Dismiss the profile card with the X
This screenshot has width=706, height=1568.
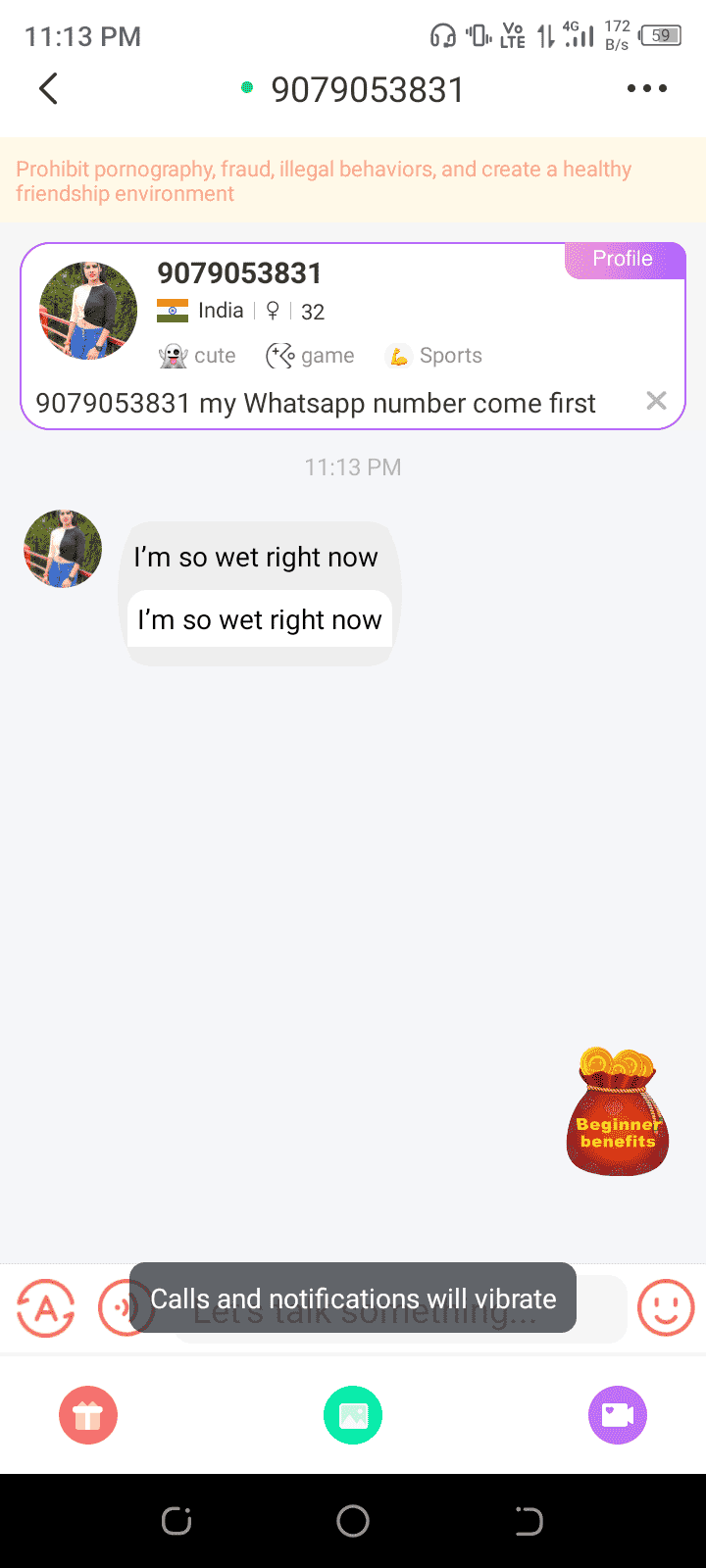pyautogui.click(x=656, y=401)
